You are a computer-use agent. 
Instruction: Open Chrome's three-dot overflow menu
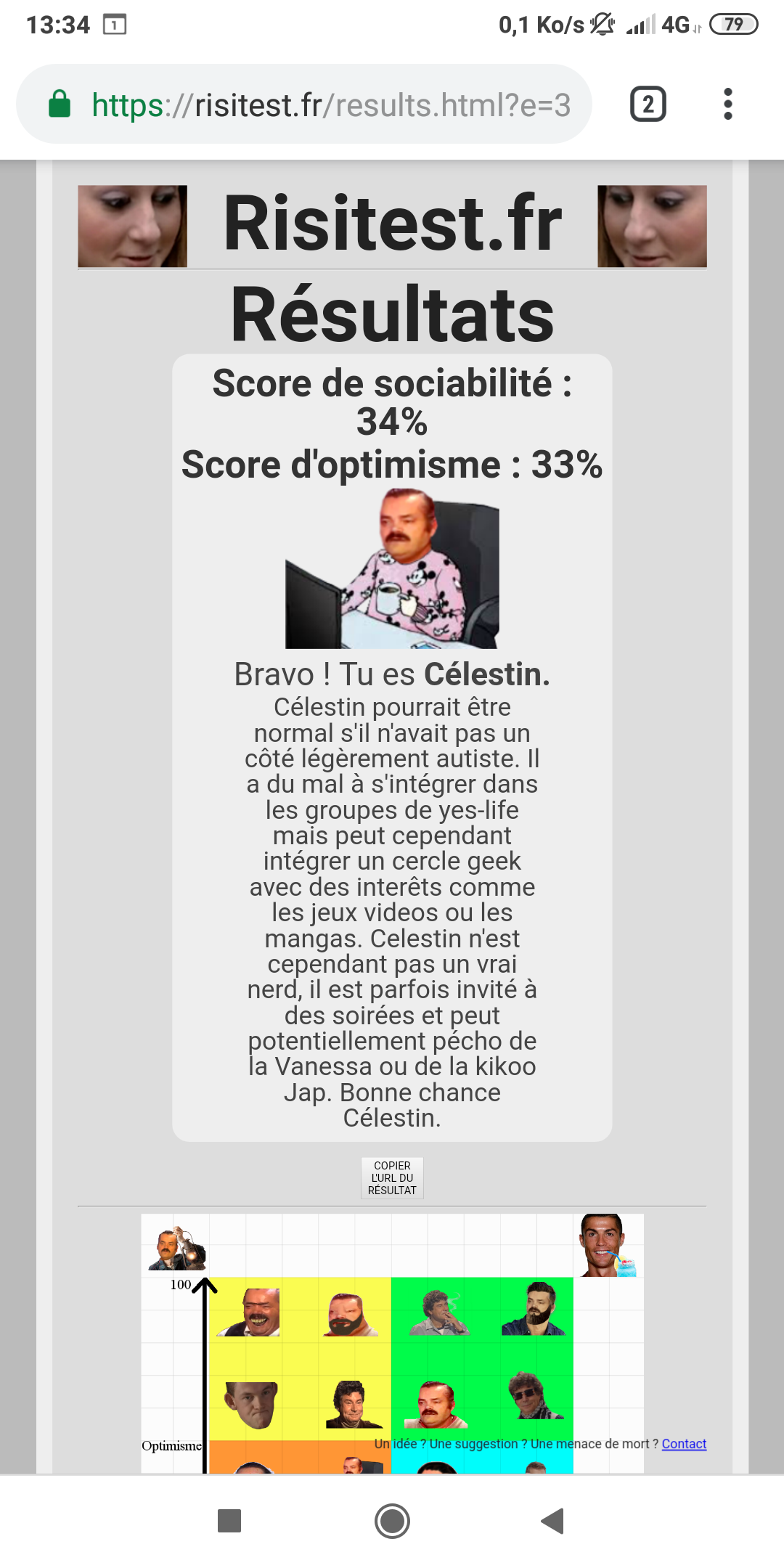tap(727, 105)
